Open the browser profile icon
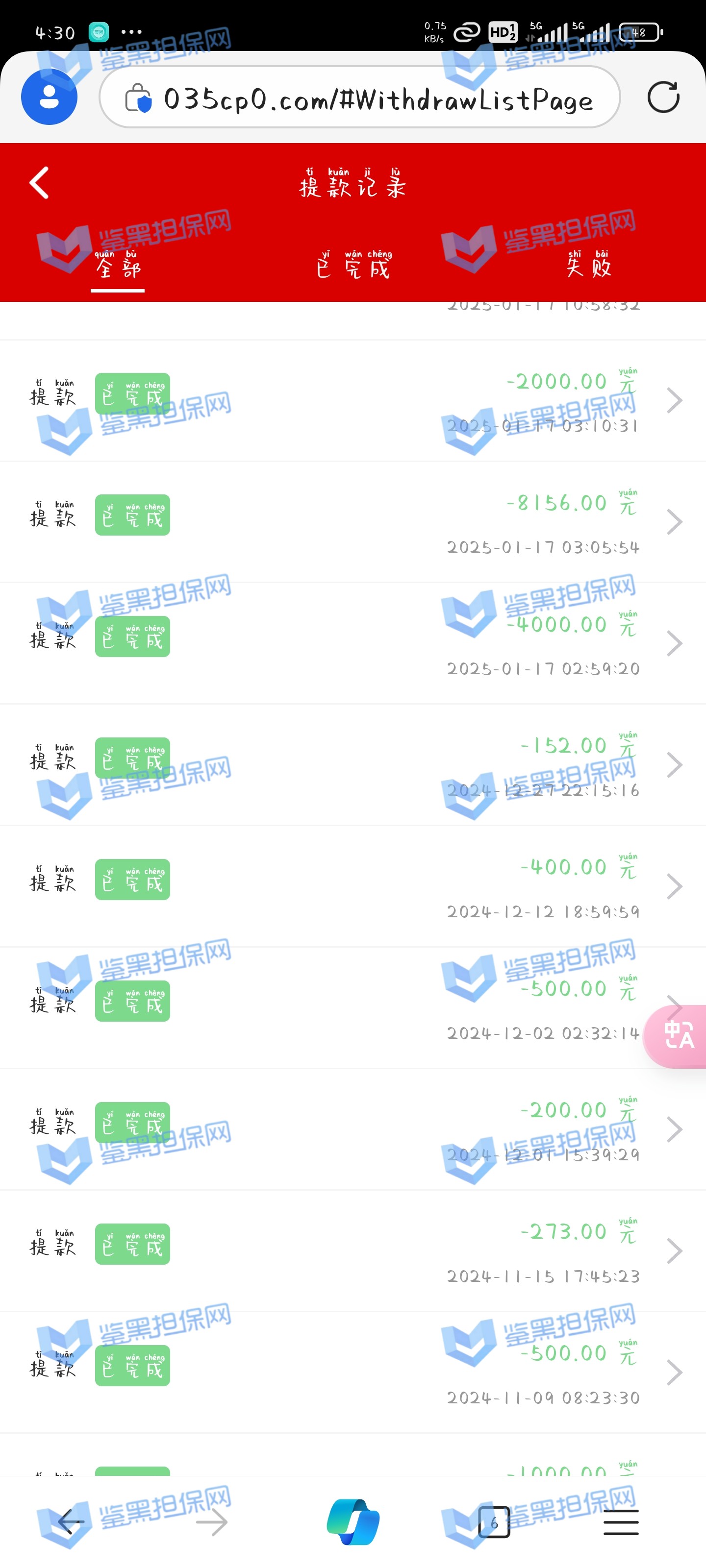This screenshot has width=706, height=1568. point(50,98)
